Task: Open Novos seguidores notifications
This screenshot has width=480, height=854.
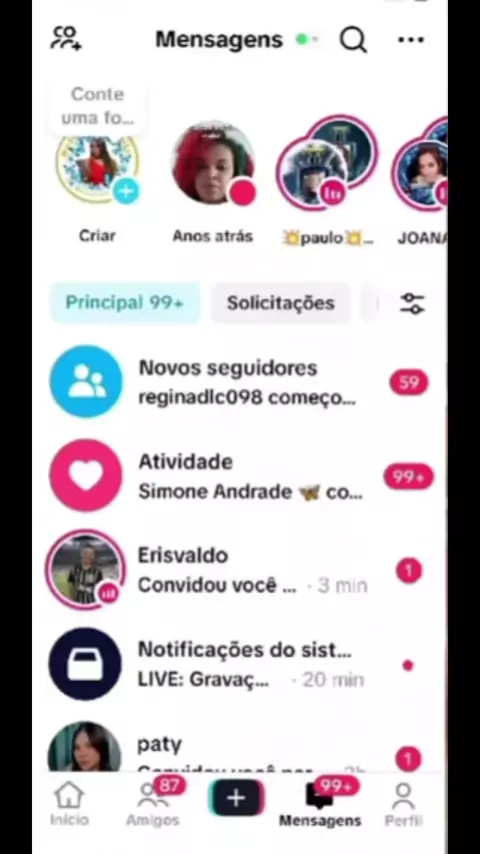Action: tap(240, 382)
